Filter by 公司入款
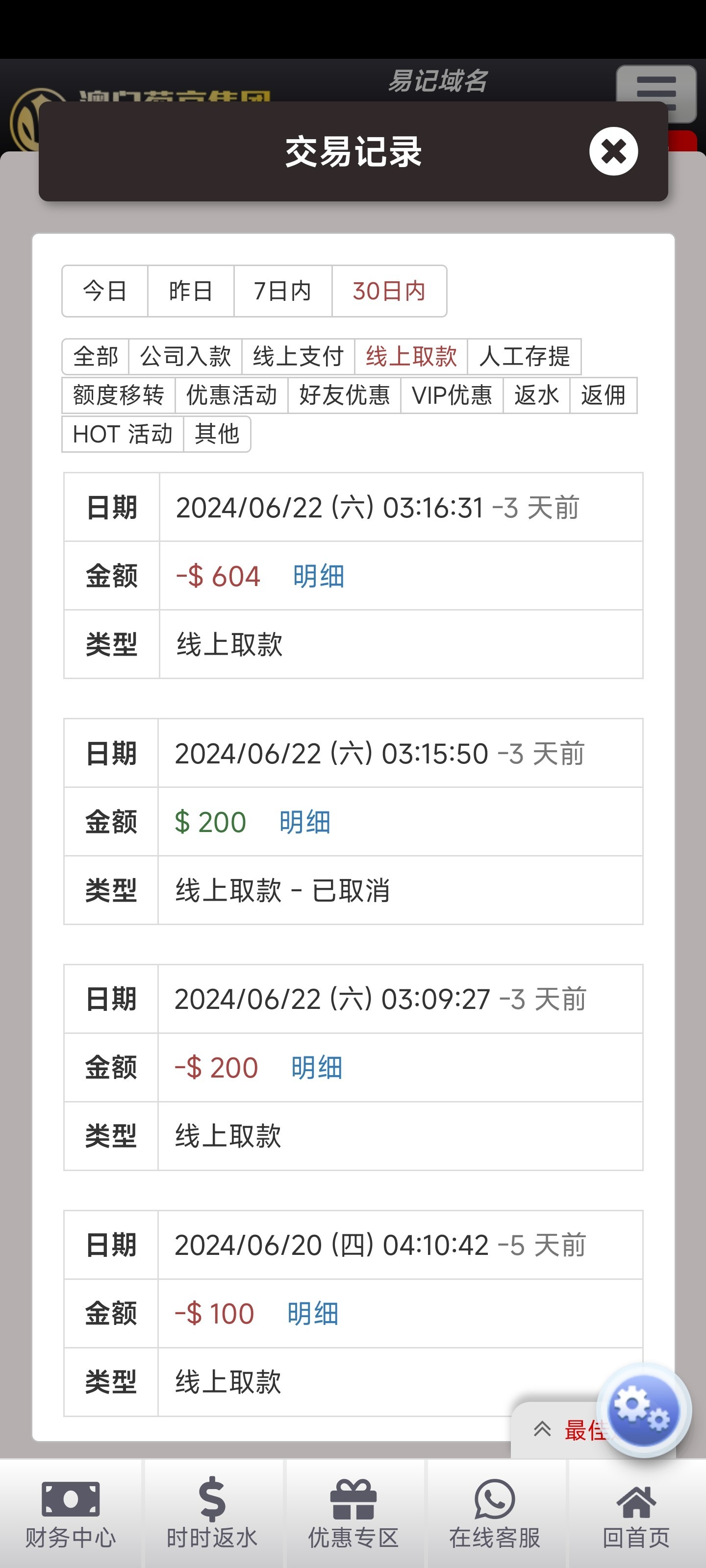The height and width of the screenshot is (1568, 706). [185, 357]
